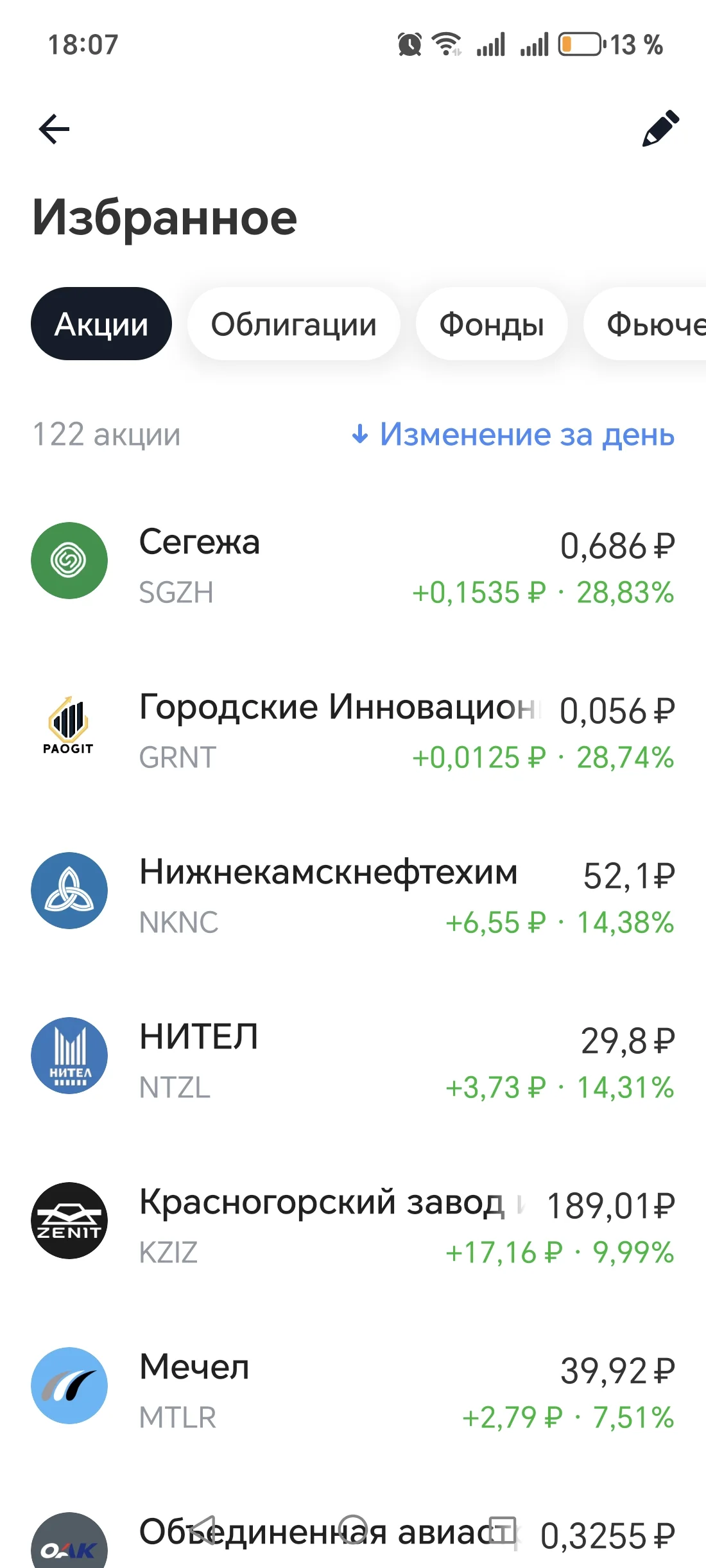
Task: Open the НИТЕЛ NTZL stock
Action: coord(353,1056)
